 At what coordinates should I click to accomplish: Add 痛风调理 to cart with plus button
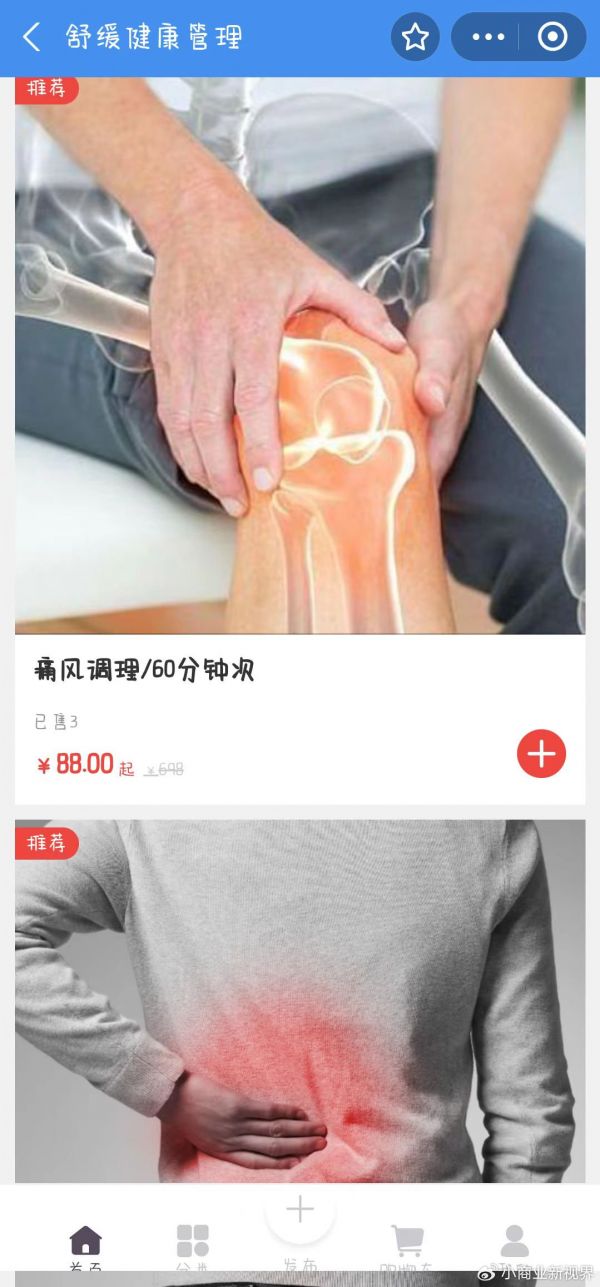tap(541, 753)
